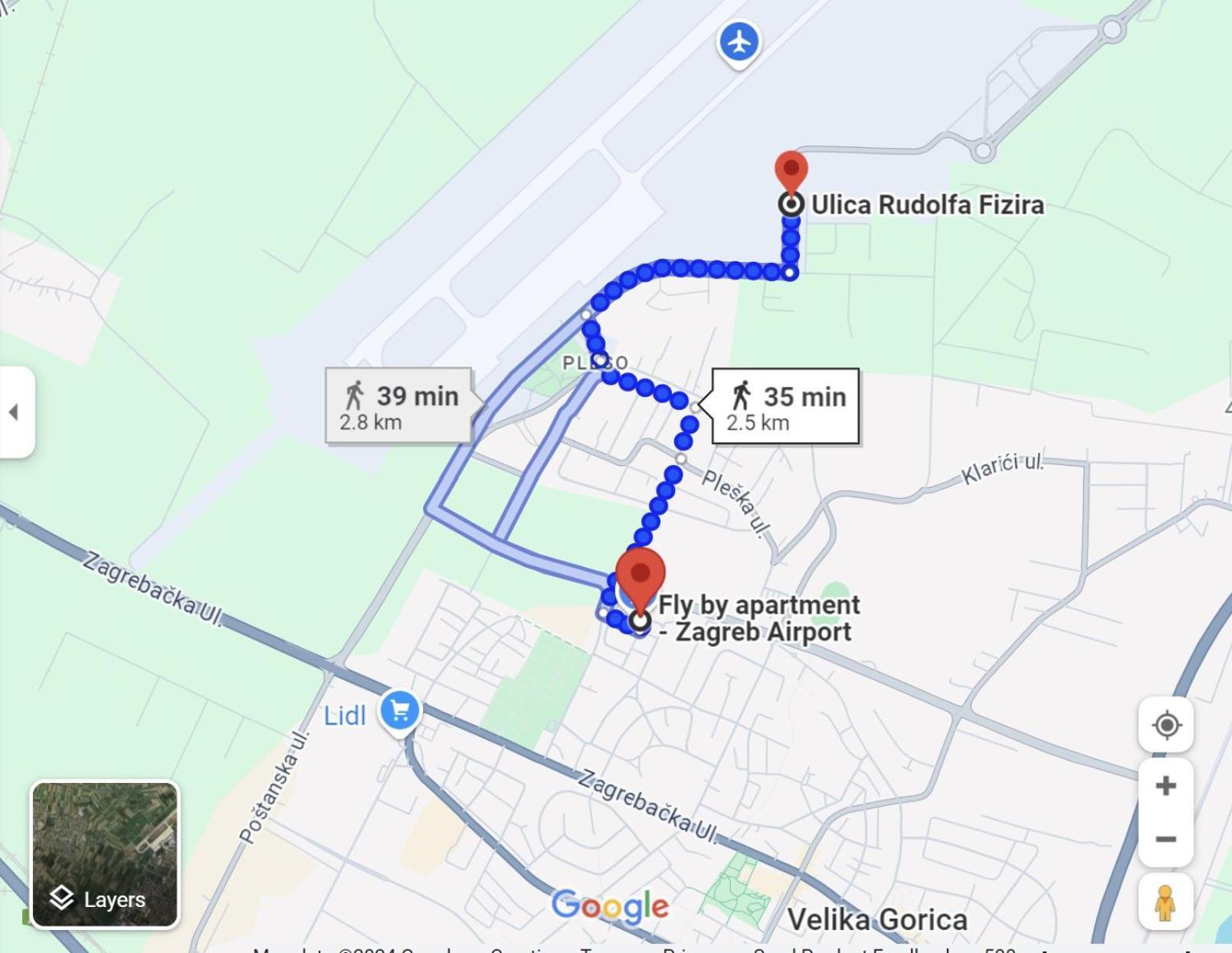Image resolution: width=1232 pixels, height=953 pixels.
Task: Select the 35 min walking route
Action: 785,406
